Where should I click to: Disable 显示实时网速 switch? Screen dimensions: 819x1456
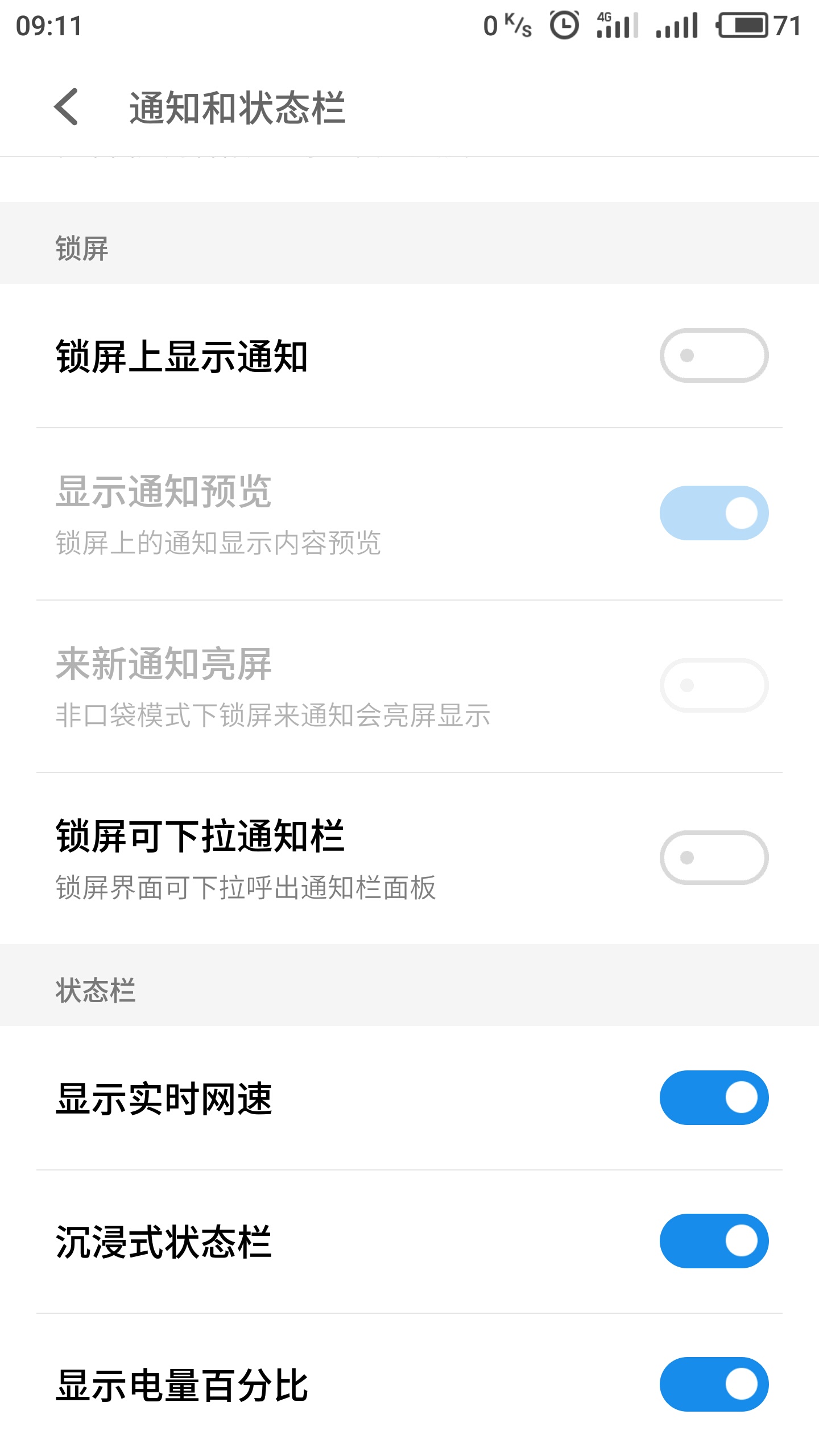pyautogui.click(x=714, y=1098)
